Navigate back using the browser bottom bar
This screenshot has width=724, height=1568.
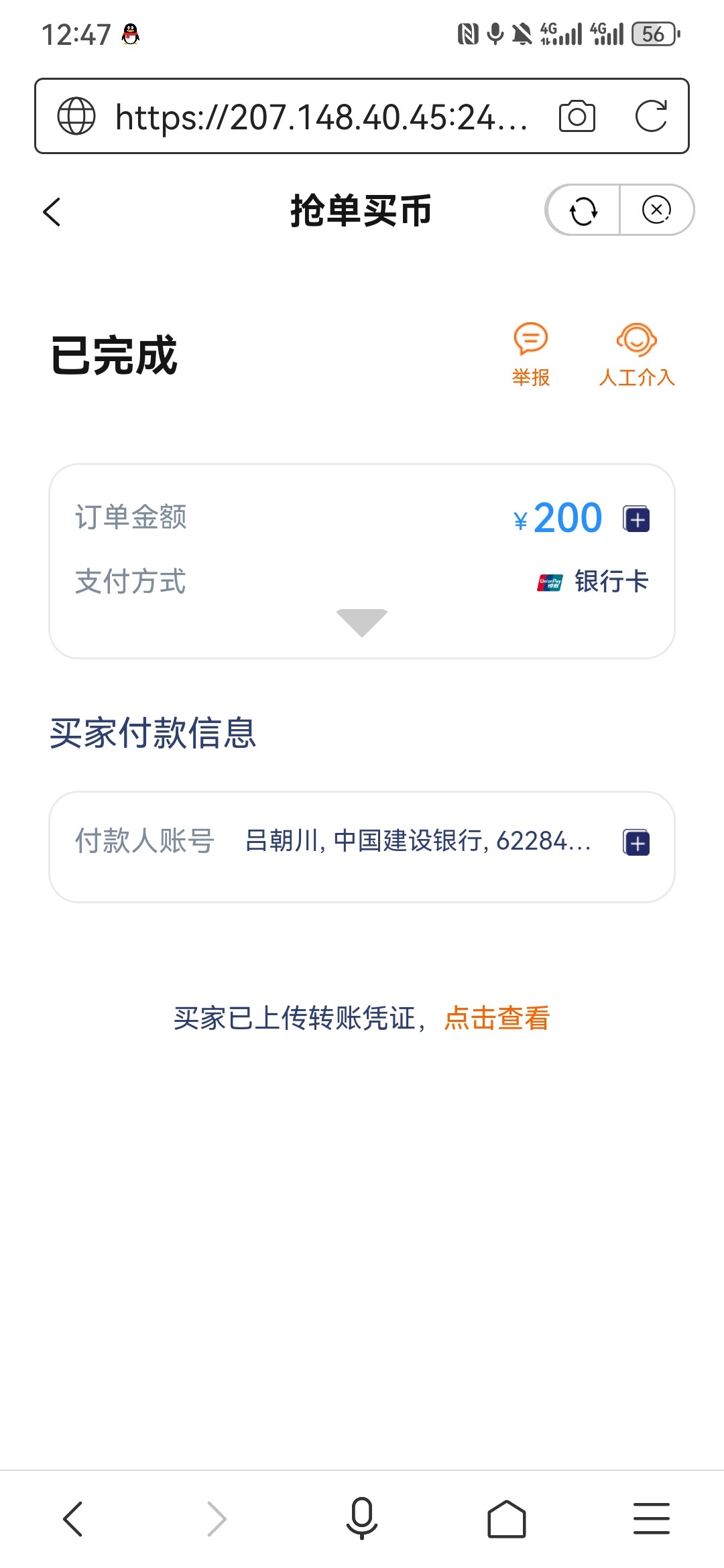(72, 1518)
